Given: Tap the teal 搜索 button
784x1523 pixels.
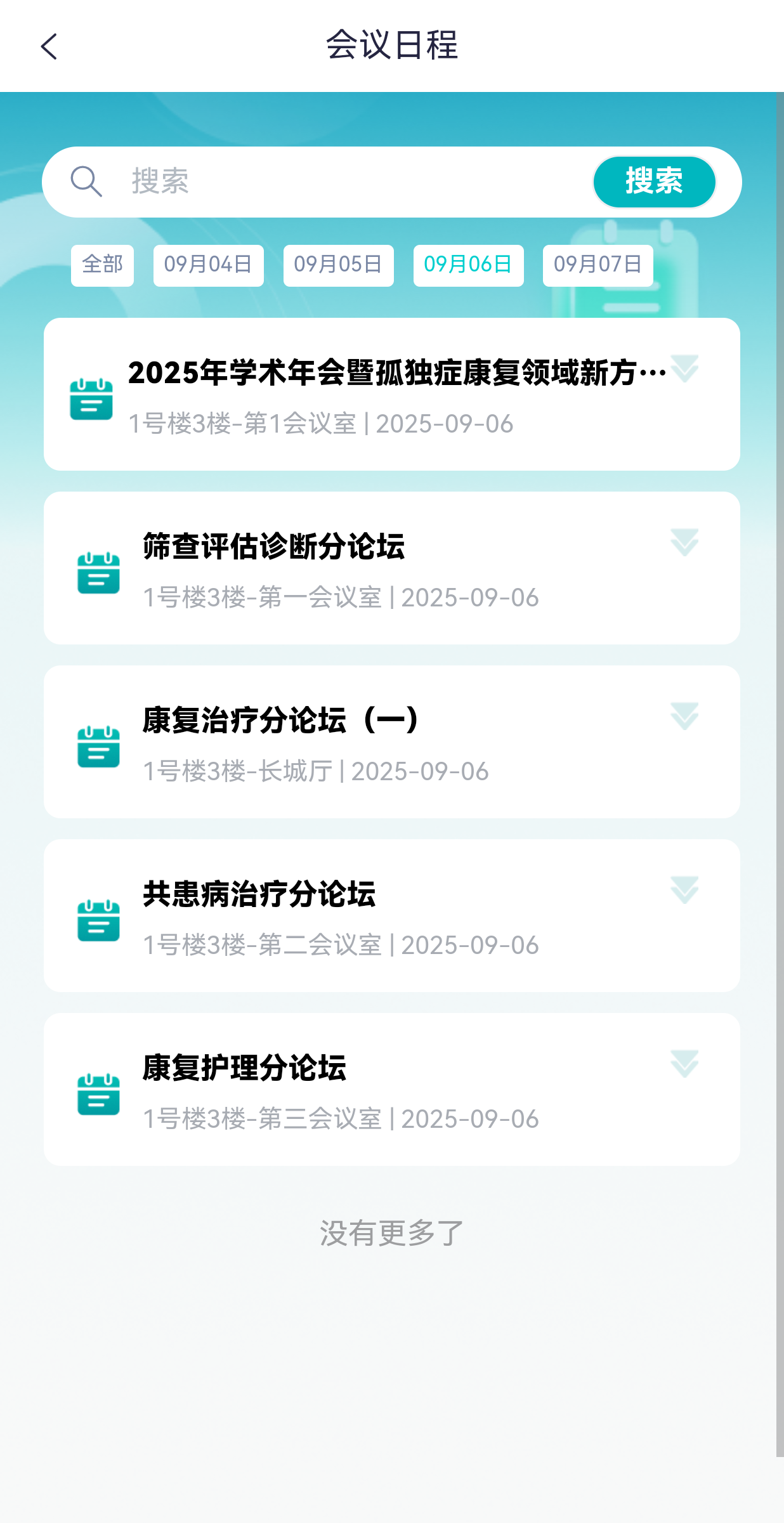Looking at the screenshot, I should tap(654, 181).
